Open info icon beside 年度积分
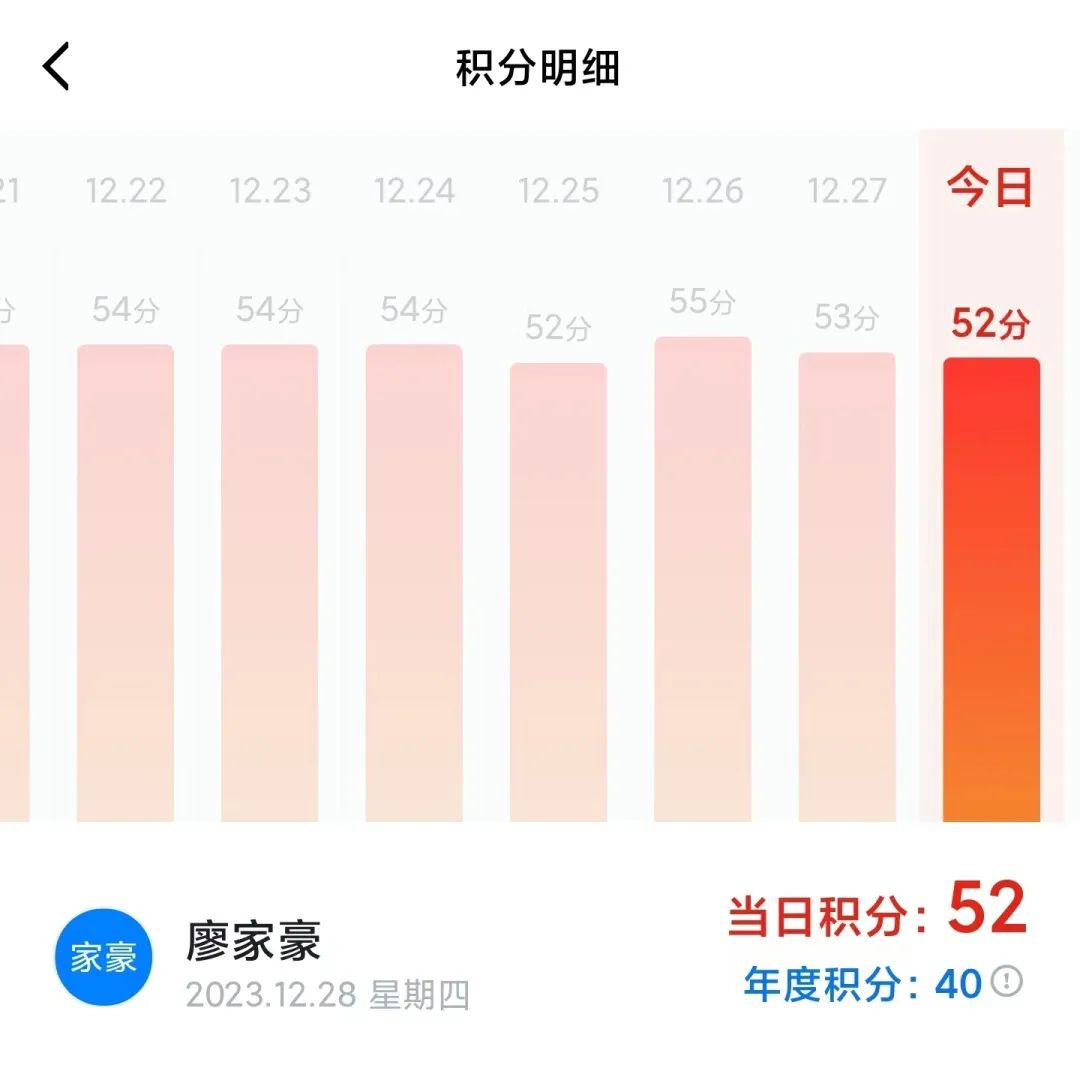1080x1080 pixels. [1007, 982]
